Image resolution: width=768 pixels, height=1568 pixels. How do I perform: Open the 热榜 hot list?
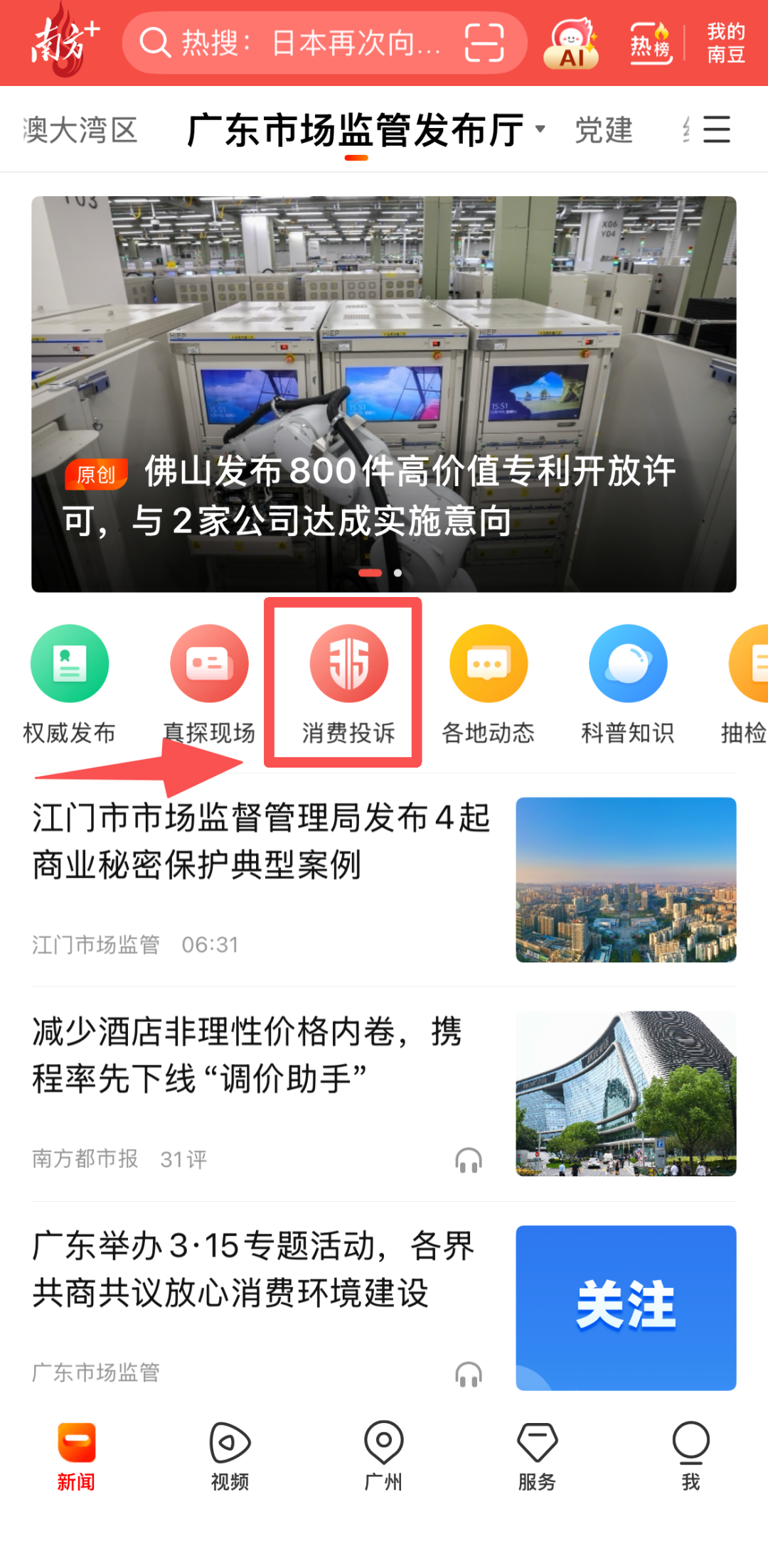coord(650,43)
